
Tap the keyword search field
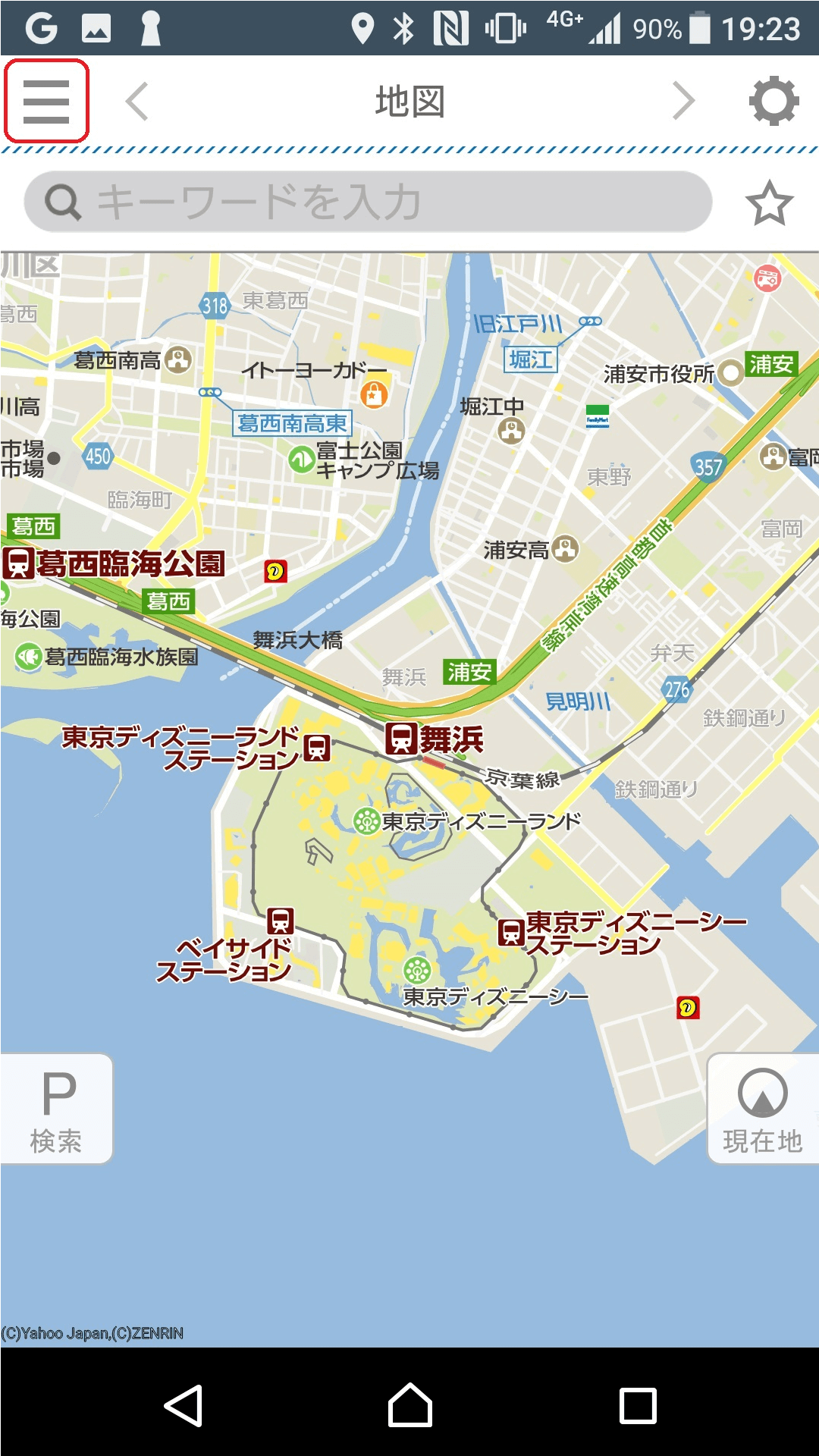(368, 202)
